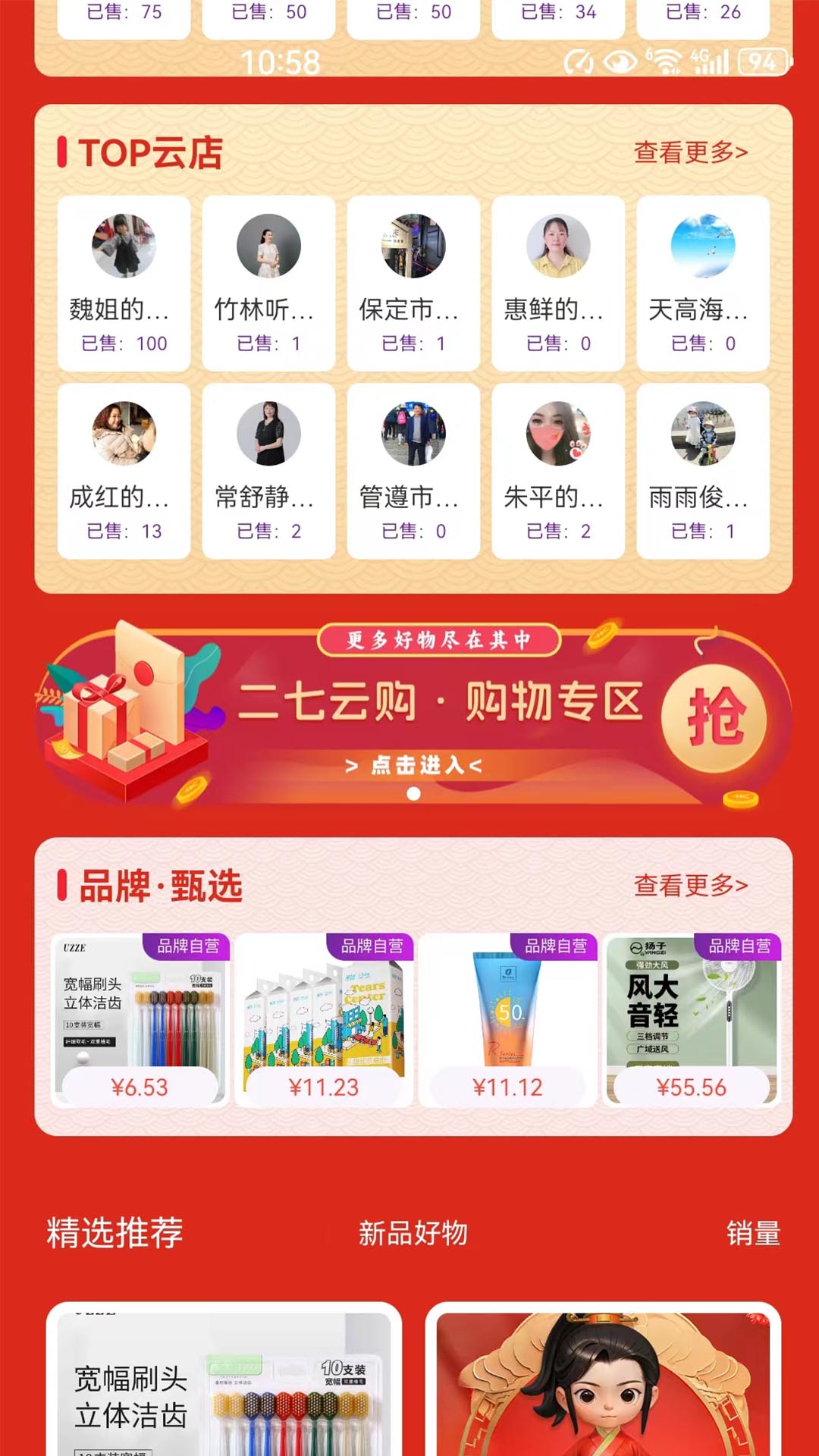Open 惠鲜的 cloud store card
819x1456 pixels.
[558, 284]
